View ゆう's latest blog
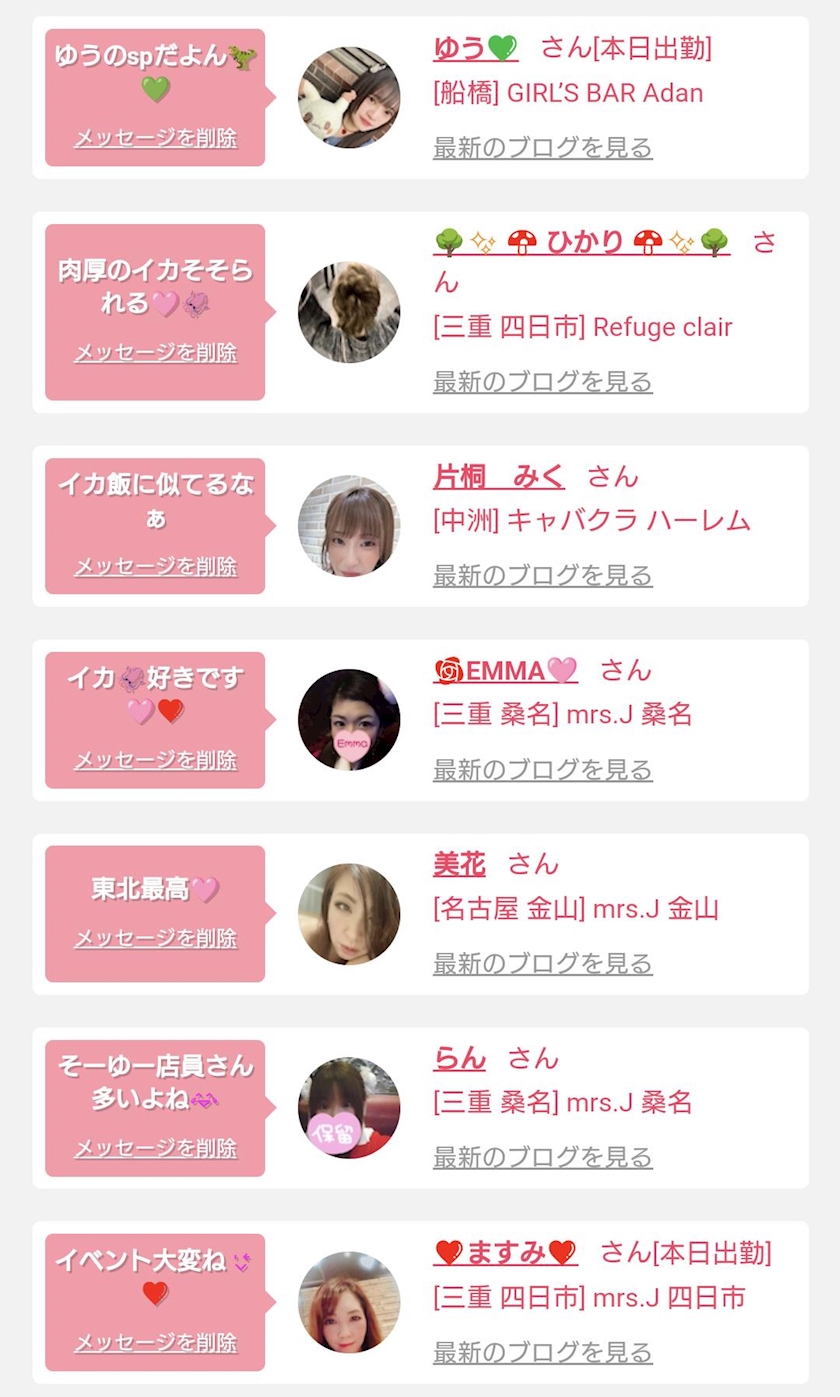Image resolution: width=840 pixels, height=1397 pixels. 542,148
